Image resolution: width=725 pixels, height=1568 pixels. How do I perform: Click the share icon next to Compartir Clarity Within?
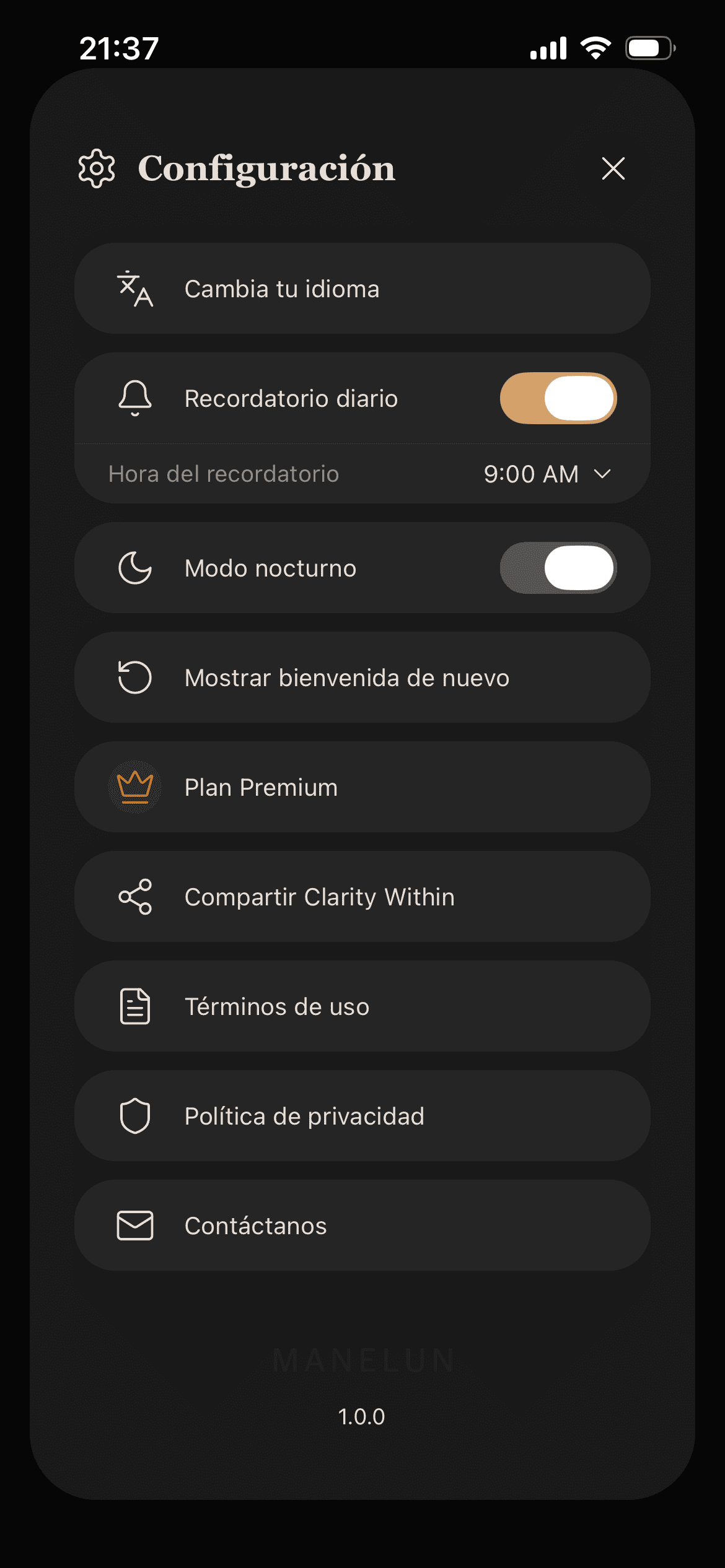click(x=136, y=896)
